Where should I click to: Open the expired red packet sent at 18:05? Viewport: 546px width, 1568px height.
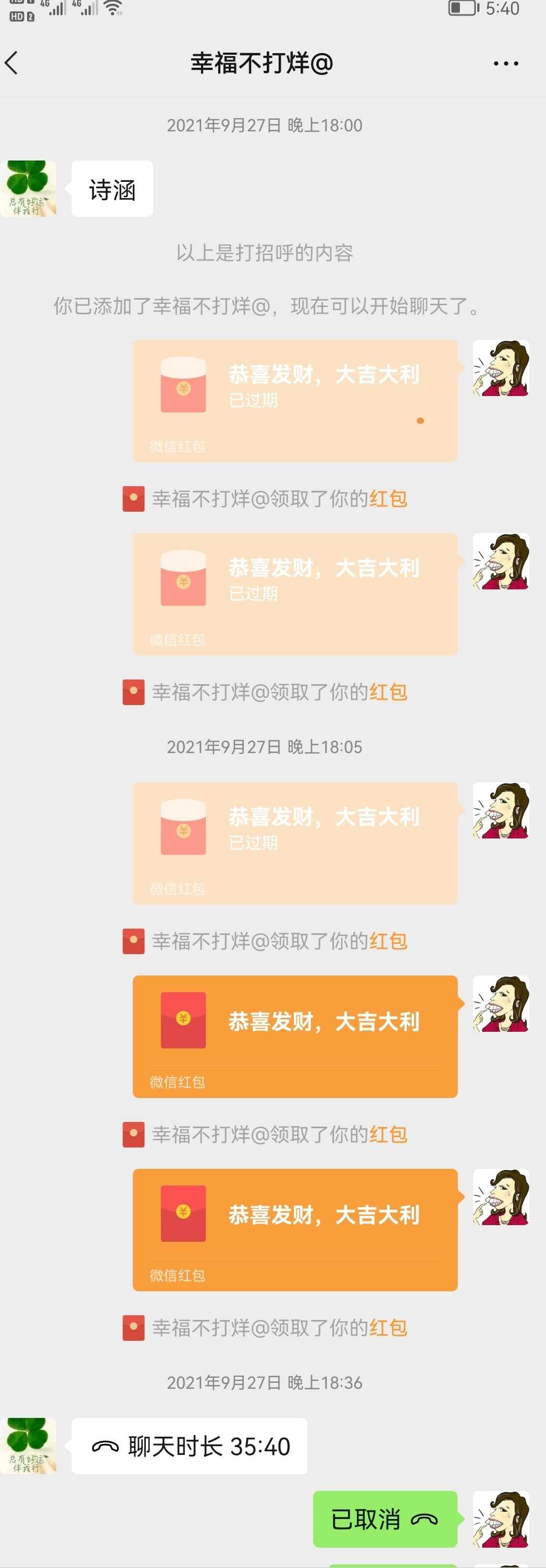[x=294, y=843]
